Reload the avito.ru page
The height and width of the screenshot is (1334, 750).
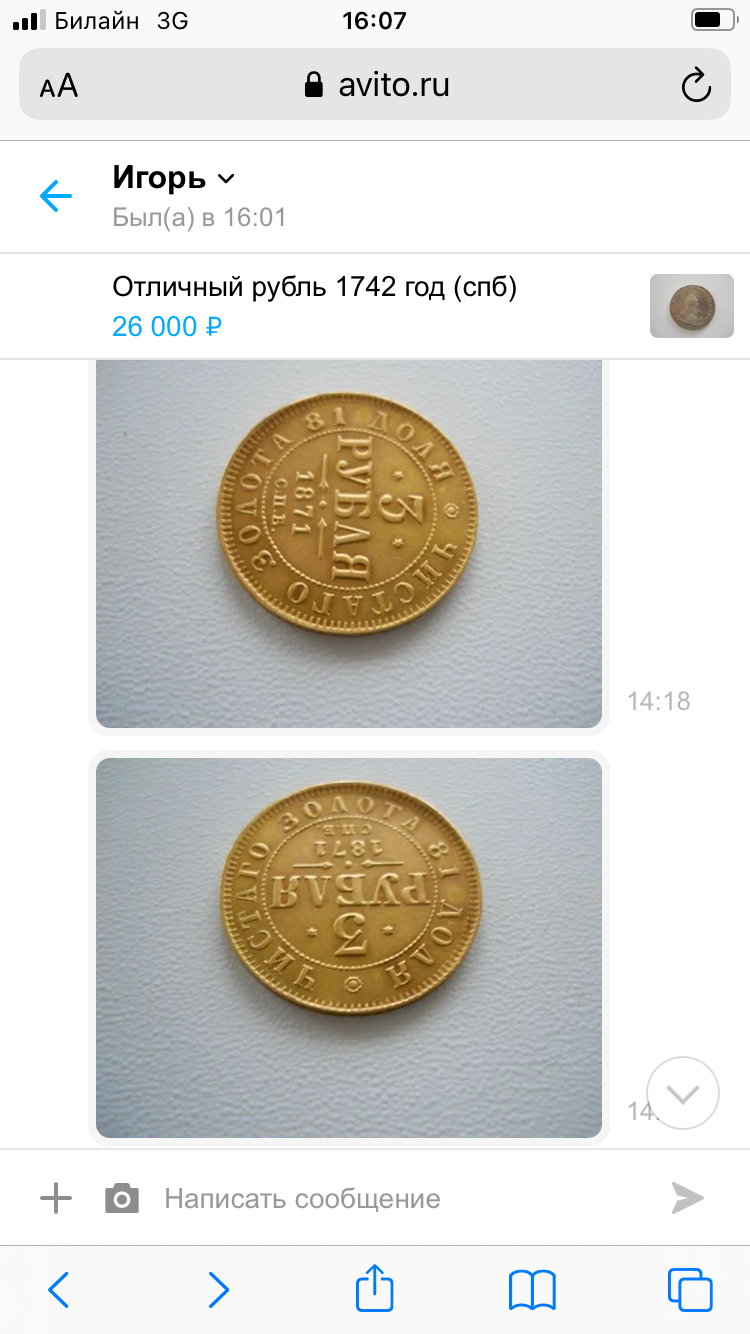695,85
